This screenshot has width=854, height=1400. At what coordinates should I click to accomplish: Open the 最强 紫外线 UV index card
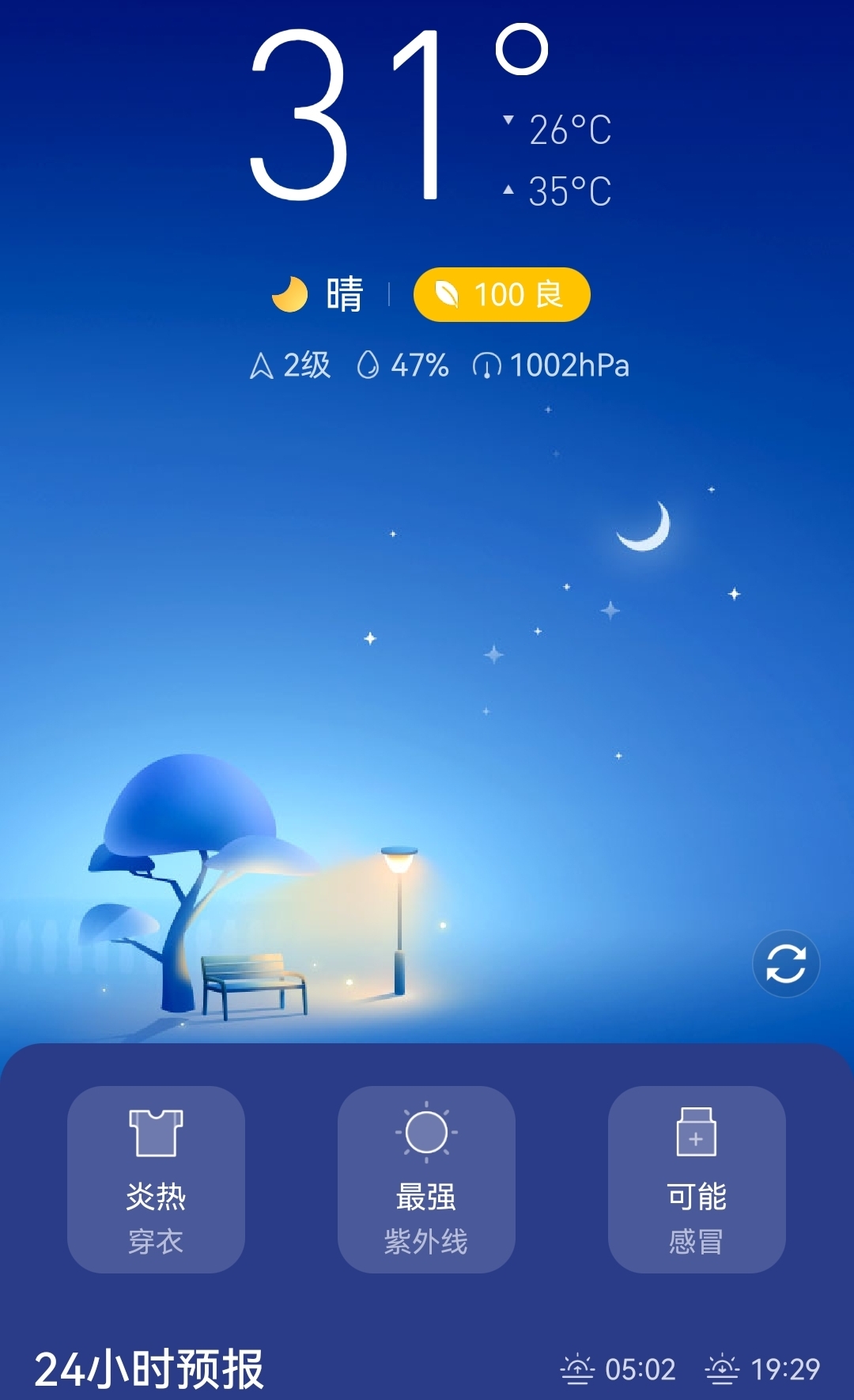tap(426, 1179)
